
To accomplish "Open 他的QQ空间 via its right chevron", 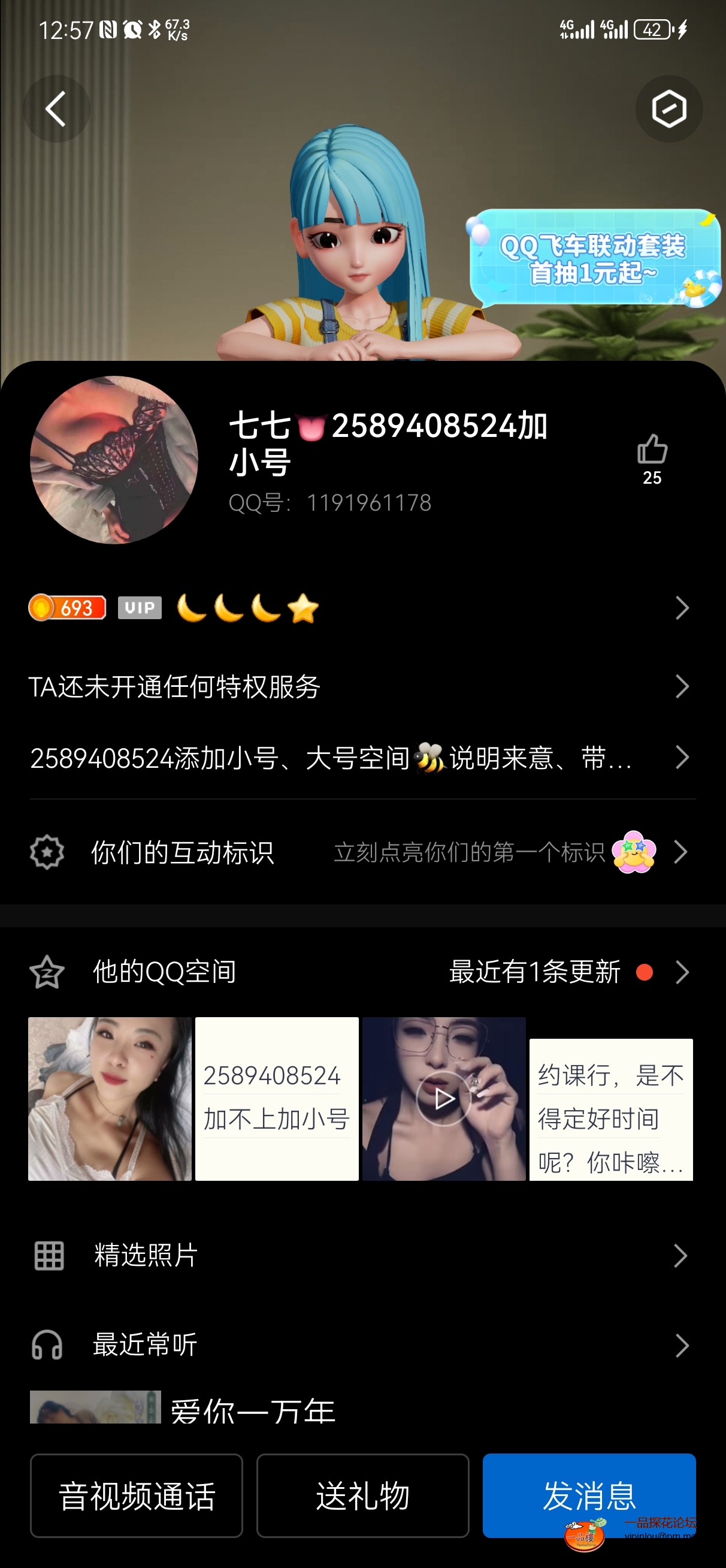I will 683,972.
